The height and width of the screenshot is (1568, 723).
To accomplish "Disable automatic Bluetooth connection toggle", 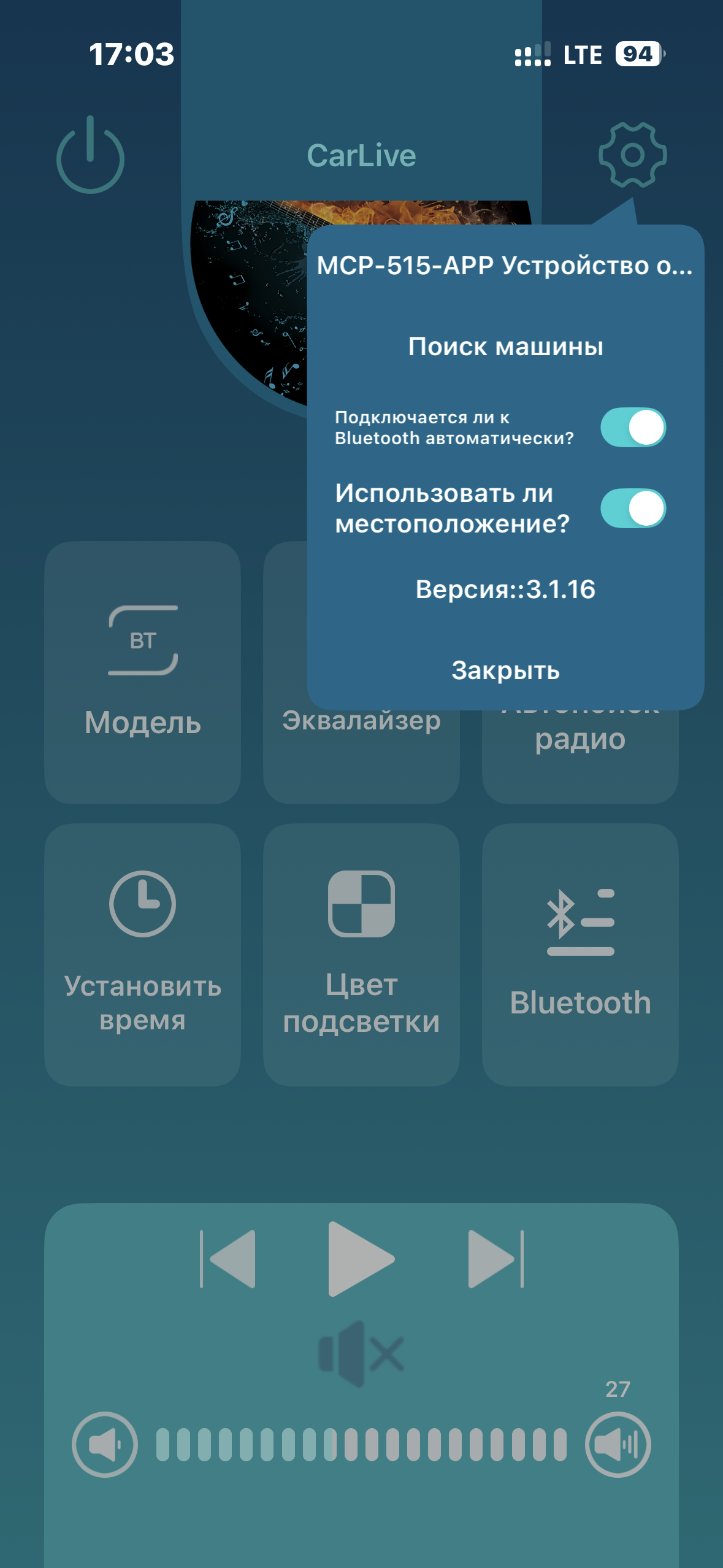I will [x=633, y=428].
